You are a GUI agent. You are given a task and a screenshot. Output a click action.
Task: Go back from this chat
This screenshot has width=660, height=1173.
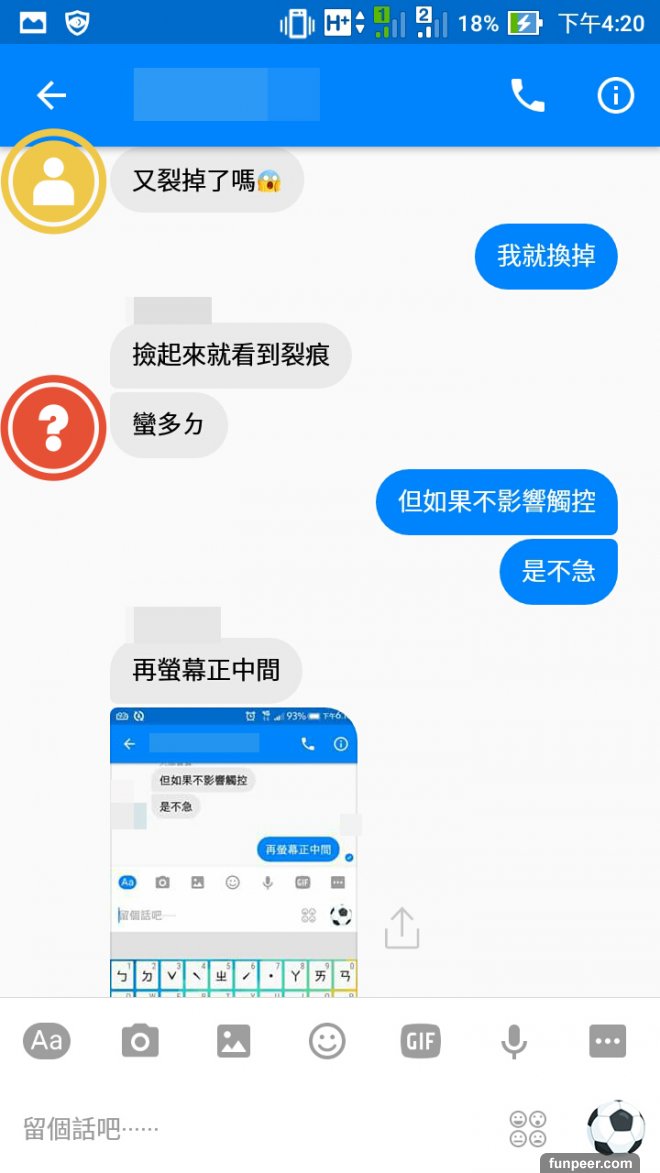click(x=51, y=95)
